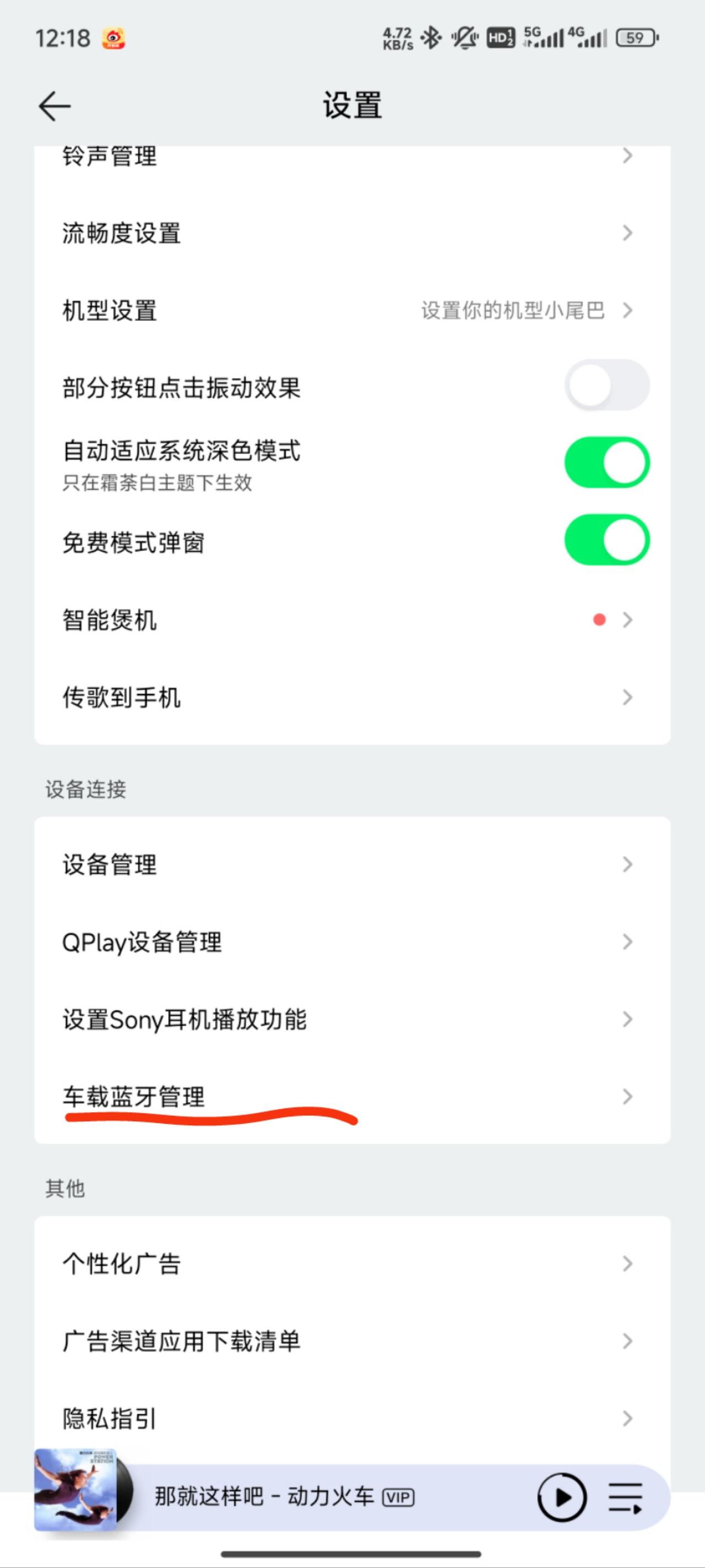Expand 铃声管理 via its chevron
Image resolution: width=705 pixels, height=1568 pixels.
coord(628,157)
